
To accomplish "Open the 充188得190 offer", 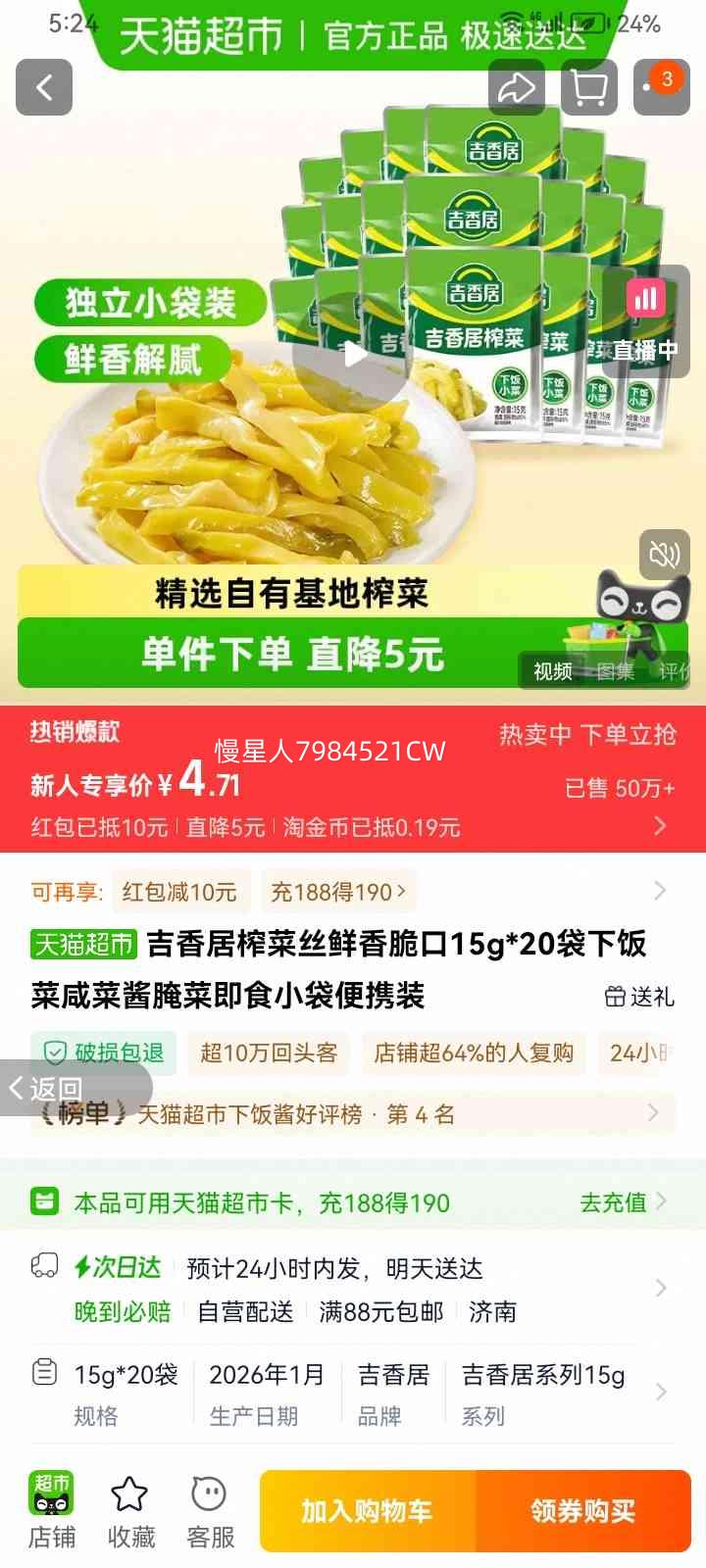I will 337,892.
